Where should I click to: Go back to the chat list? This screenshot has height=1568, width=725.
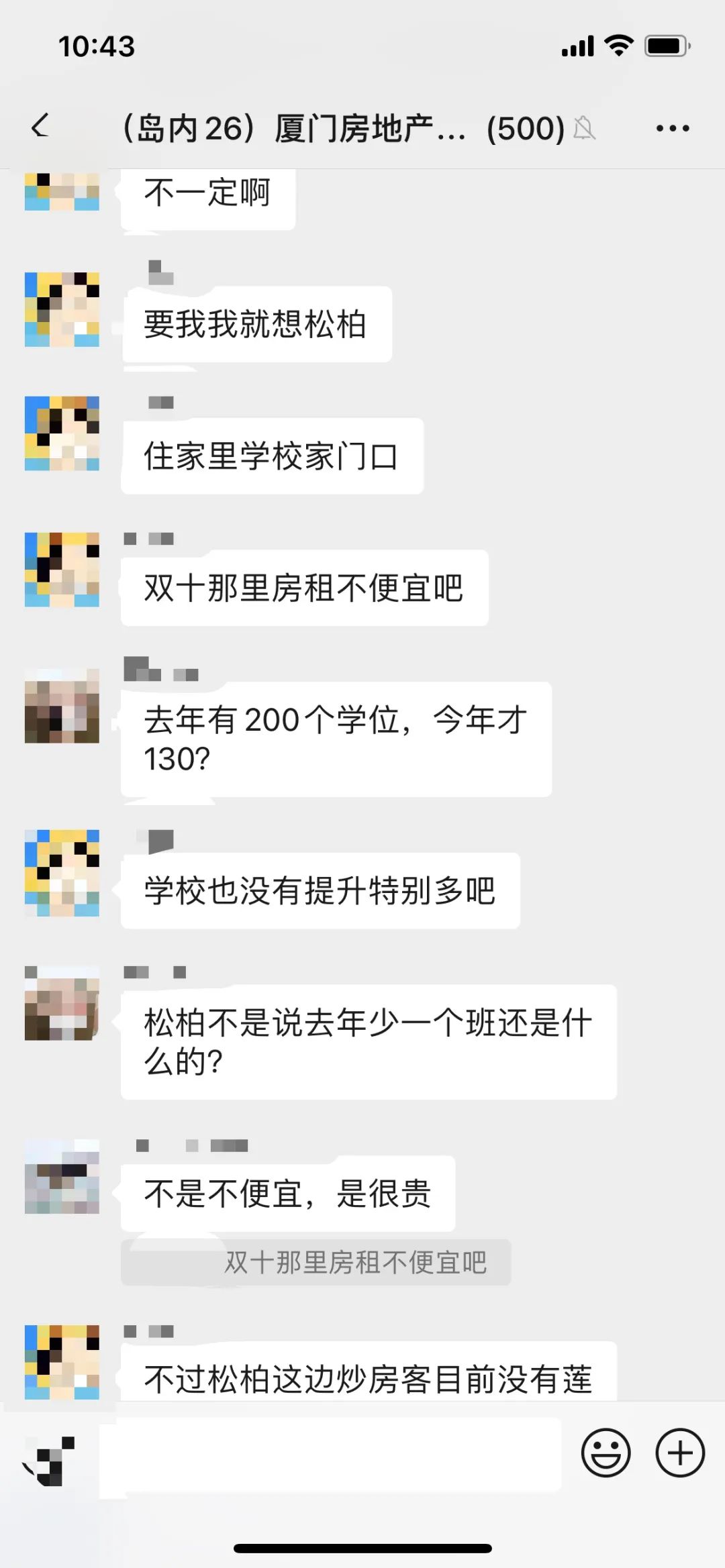tap(41, 127)
